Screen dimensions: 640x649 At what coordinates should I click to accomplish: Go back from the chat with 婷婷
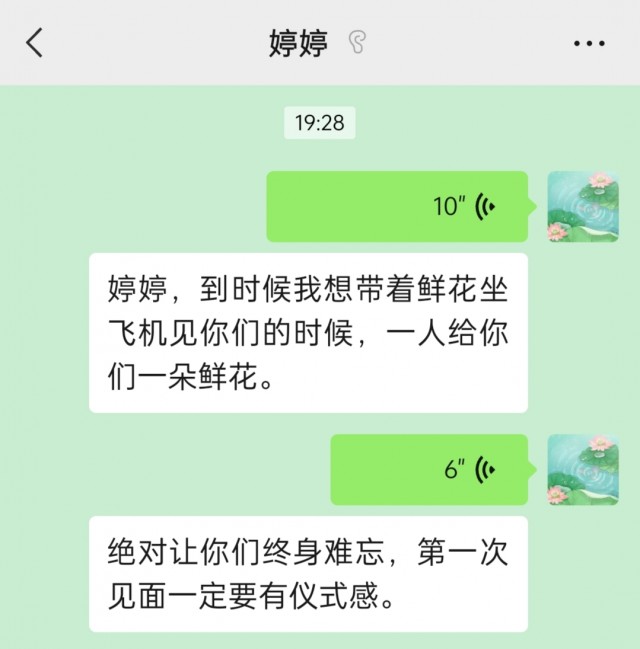(x=35, y=43)
